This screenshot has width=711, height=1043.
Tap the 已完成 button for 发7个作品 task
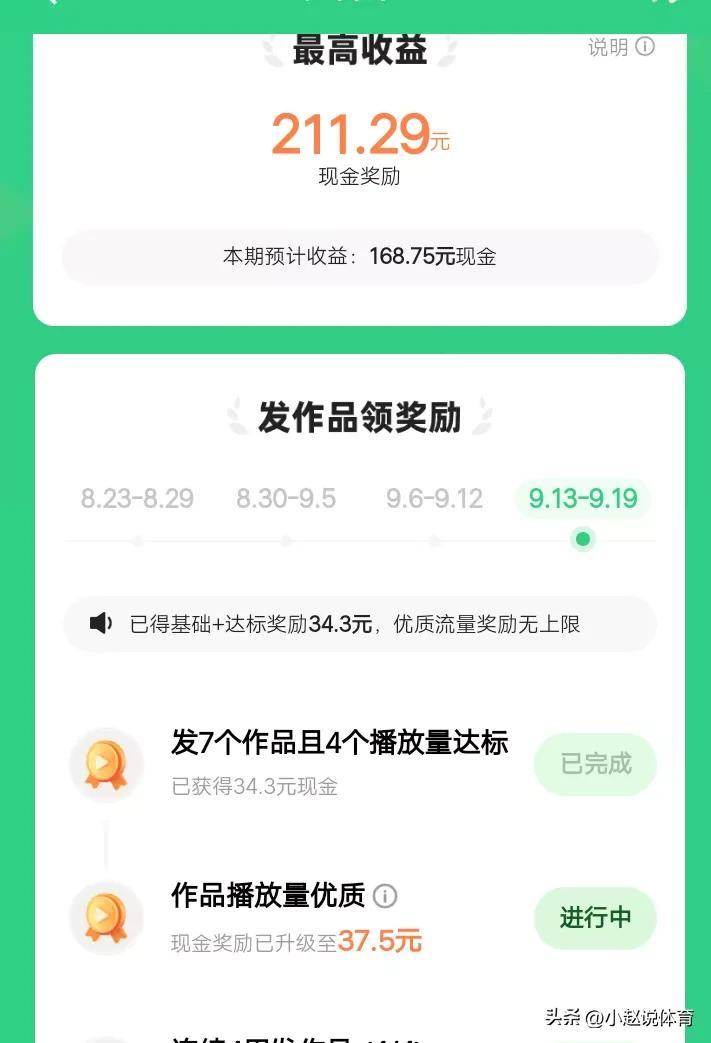coord(595,764)
